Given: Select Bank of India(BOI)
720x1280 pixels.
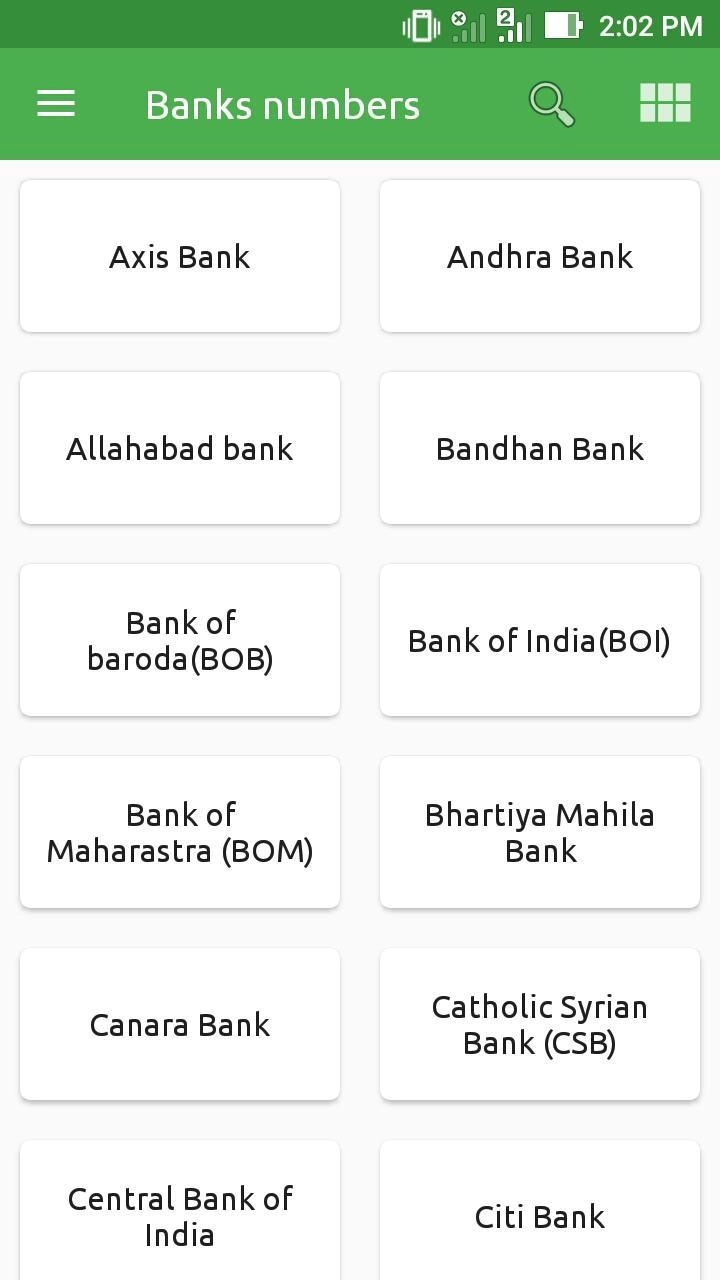Looking at the screenshot, I should (540, 640).
